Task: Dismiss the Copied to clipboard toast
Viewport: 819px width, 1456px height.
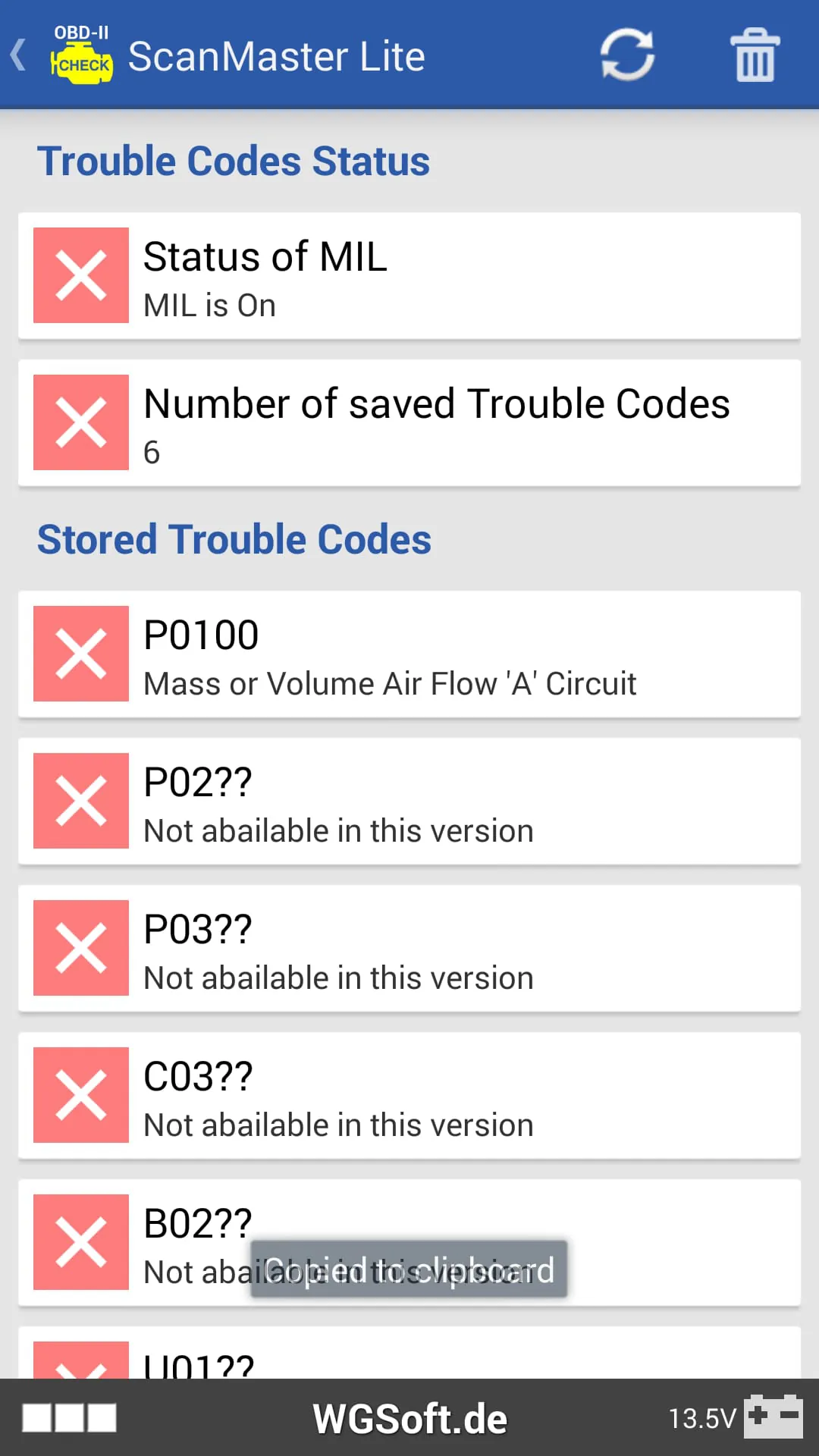Action: [x=409, y=1269]
